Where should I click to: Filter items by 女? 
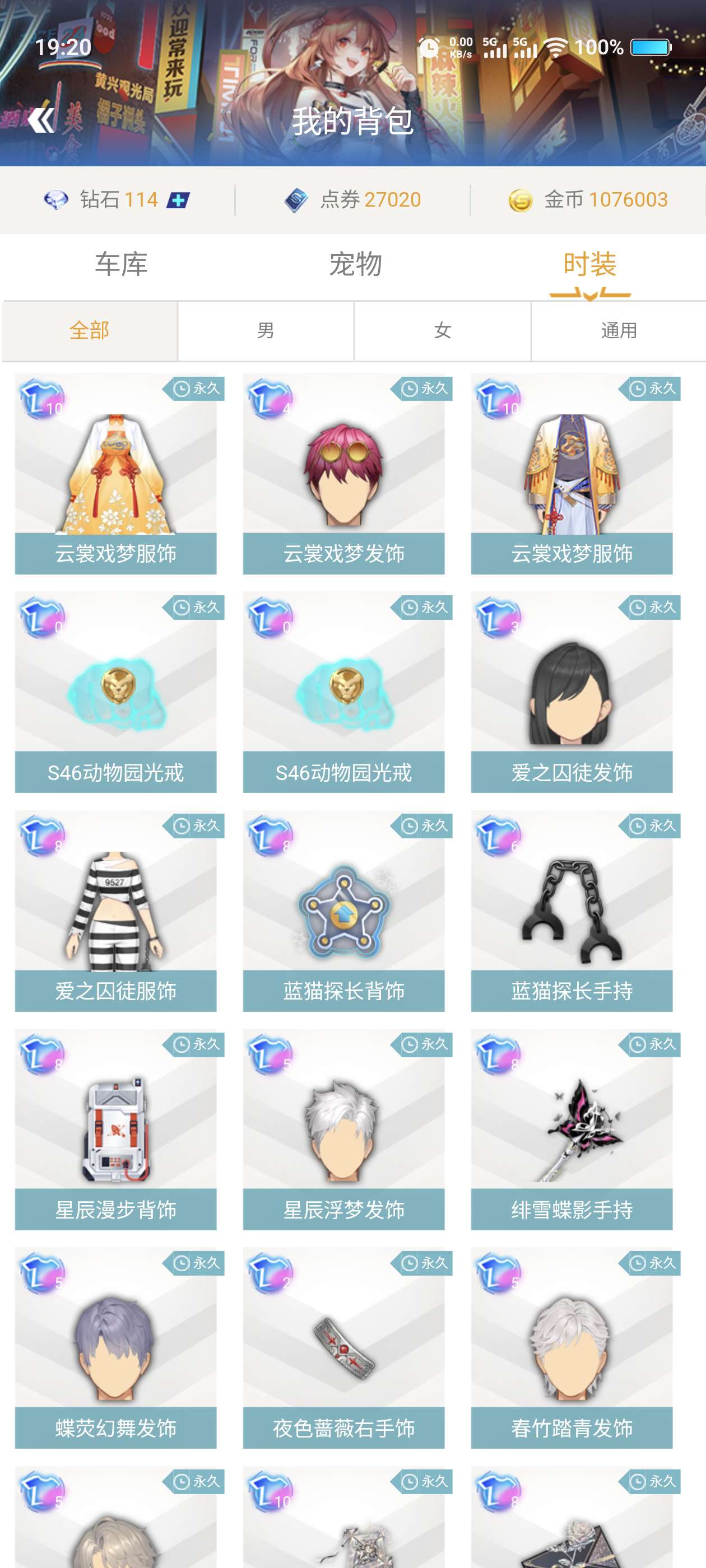442,330
